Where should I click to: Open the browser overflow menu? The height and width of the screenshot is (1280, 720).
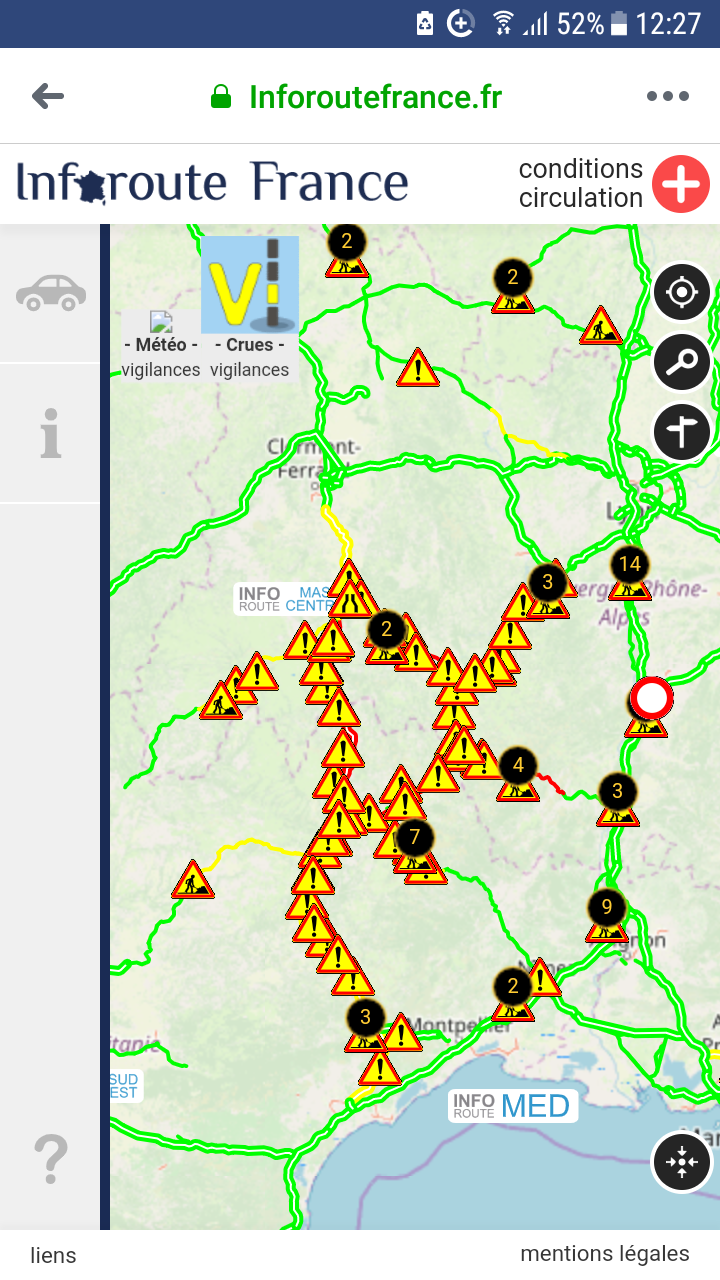[x=667, y=96]
